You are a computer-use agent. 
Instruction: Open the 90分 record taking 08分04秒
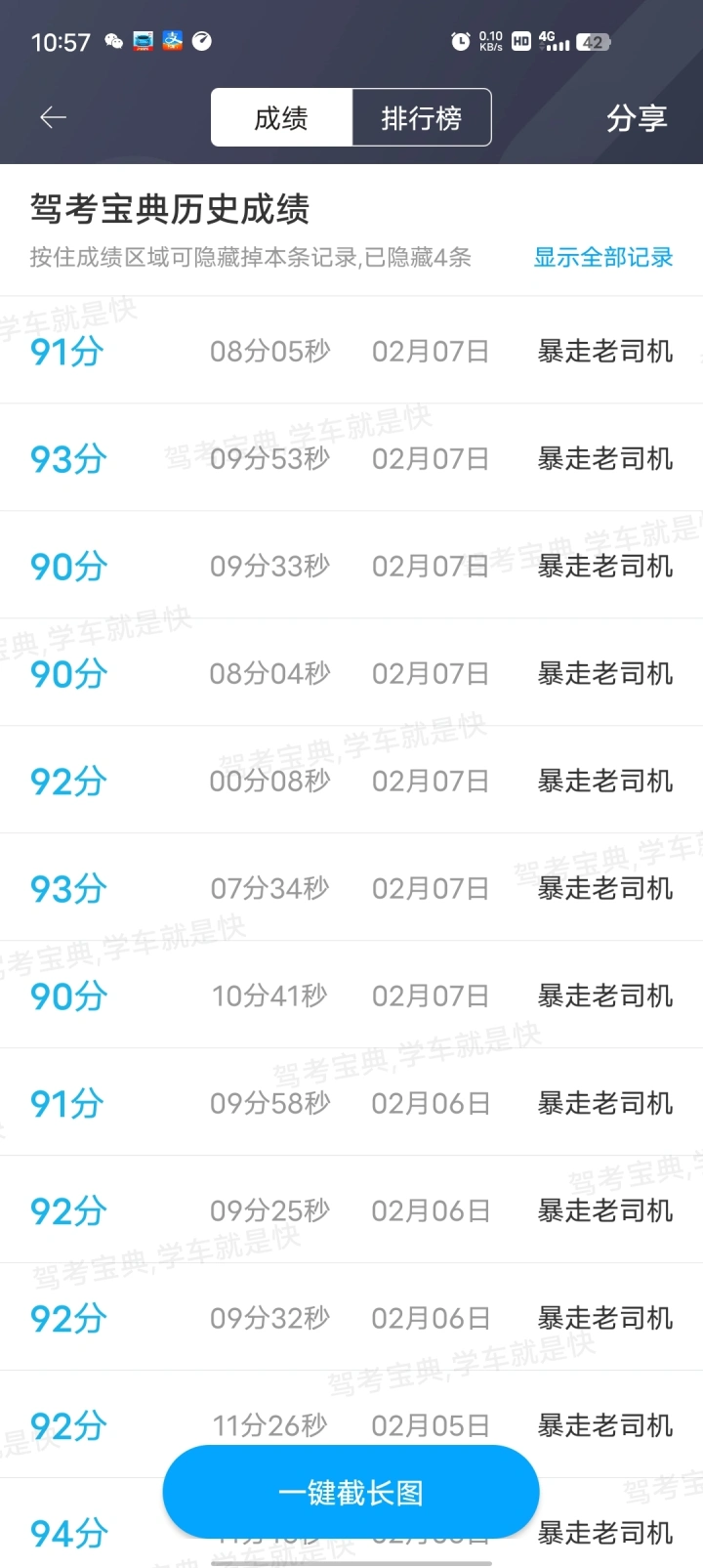[x=351, y=673]
